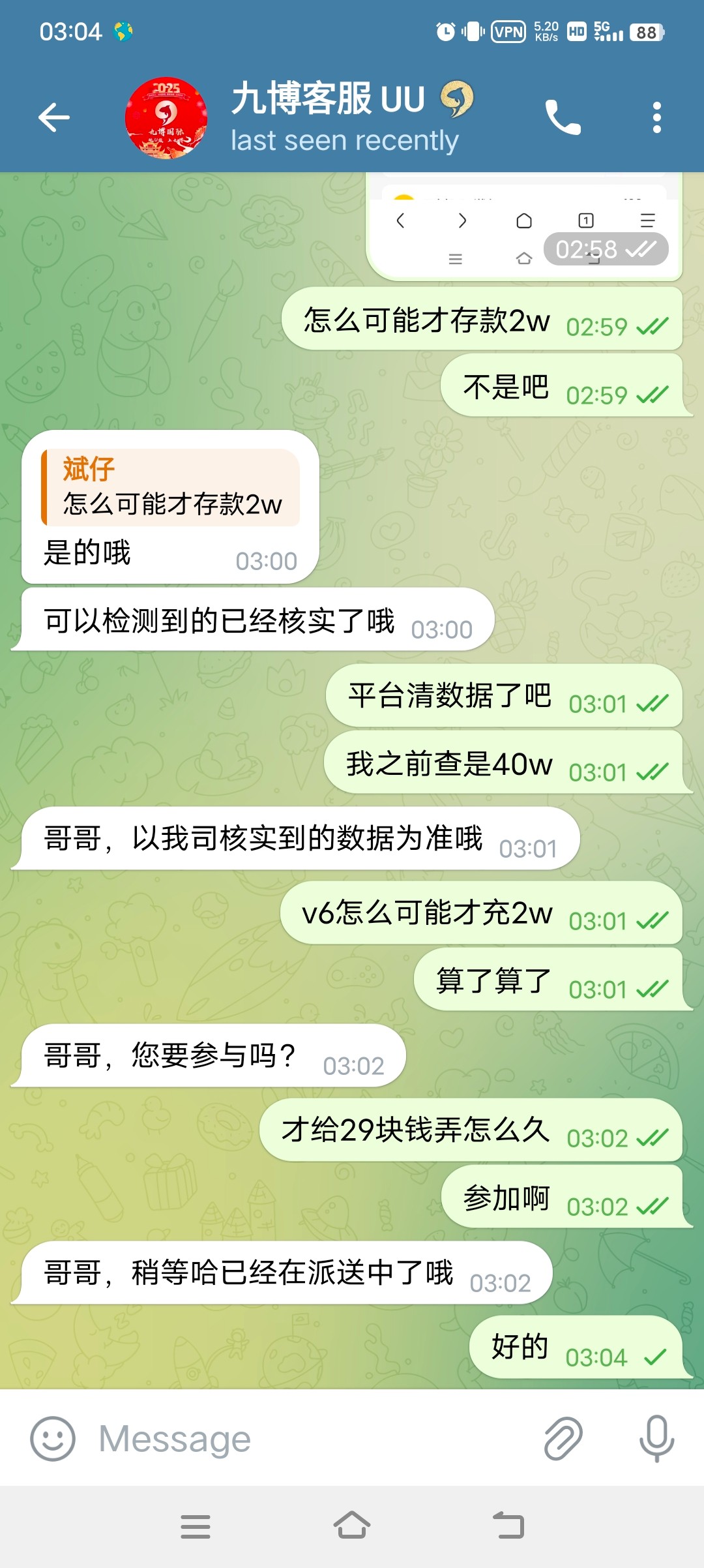Open the emoji picker
Viewport: 704px width, 1568px height.
53,1438
